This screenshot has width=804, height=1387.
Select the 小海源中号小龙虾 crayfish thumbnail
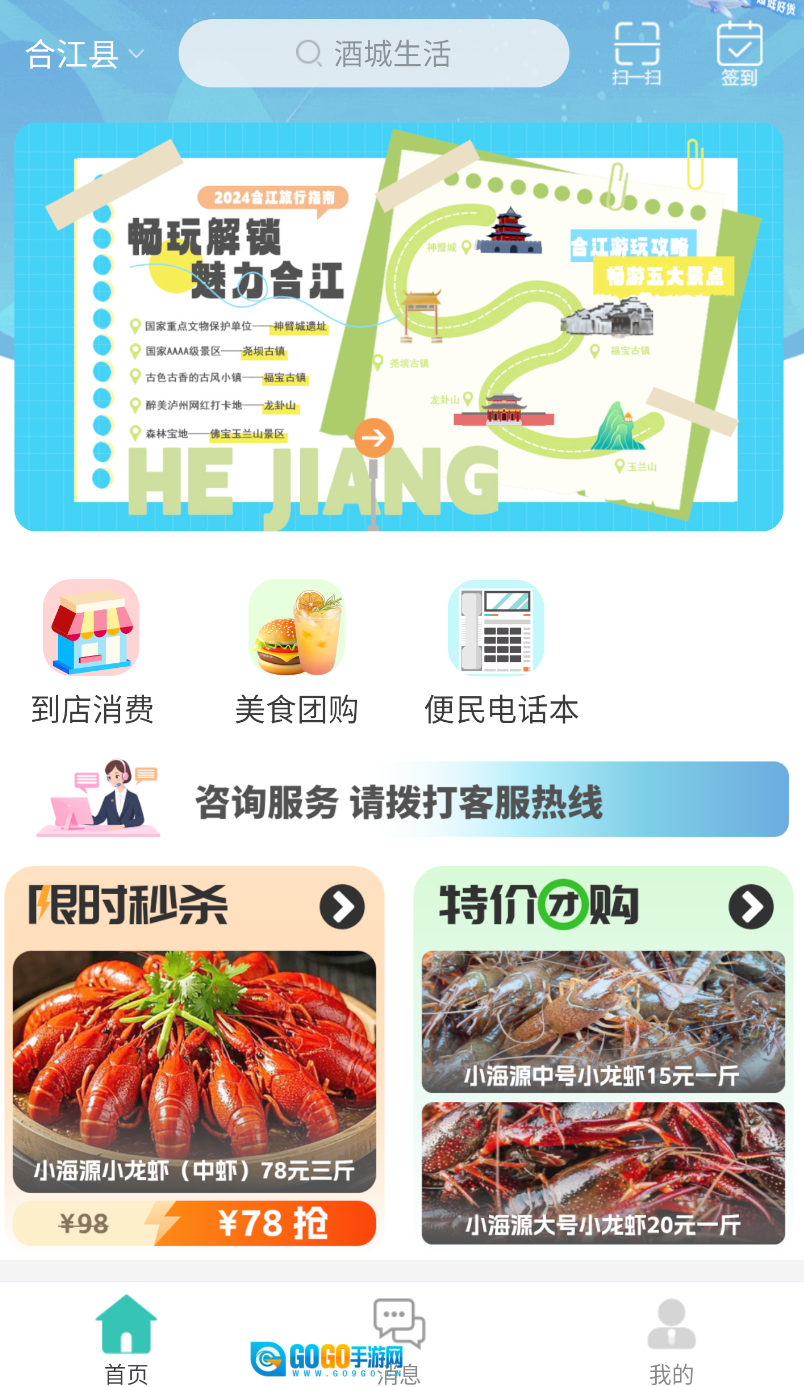(x=602, y=1022)
